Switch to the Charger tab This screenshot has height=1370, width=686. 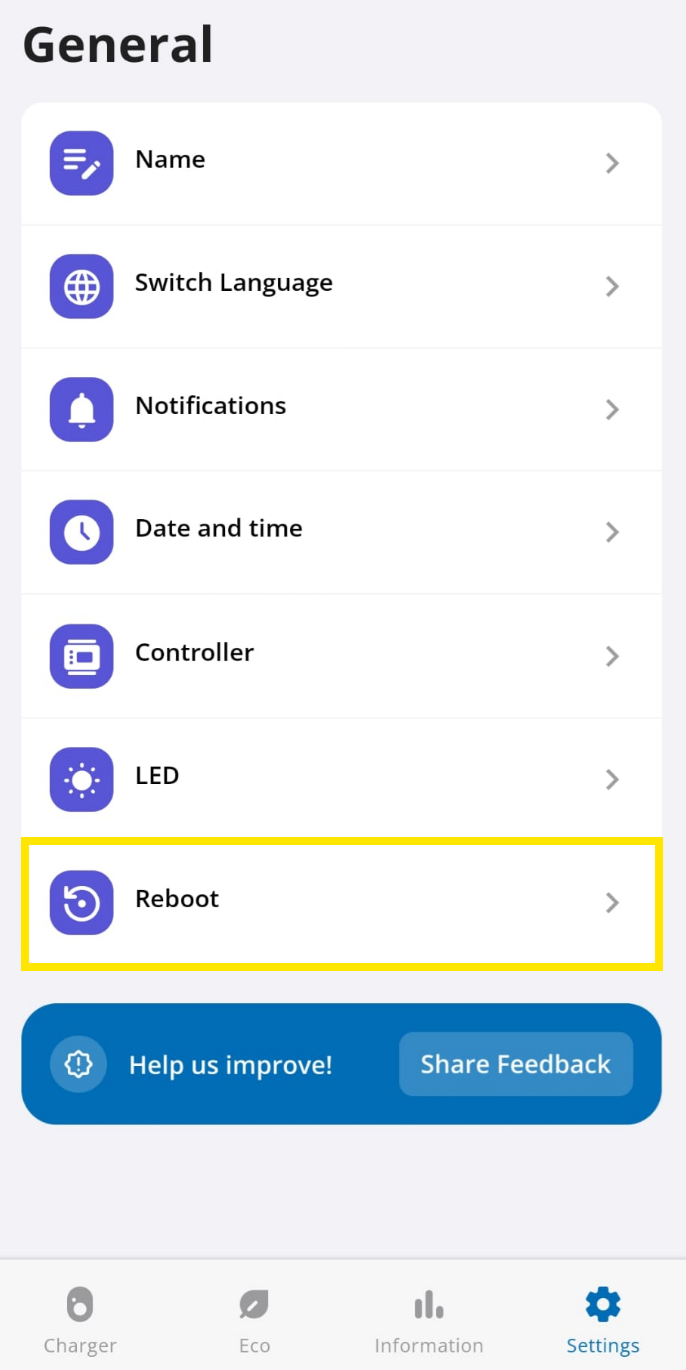[80, 1320]
